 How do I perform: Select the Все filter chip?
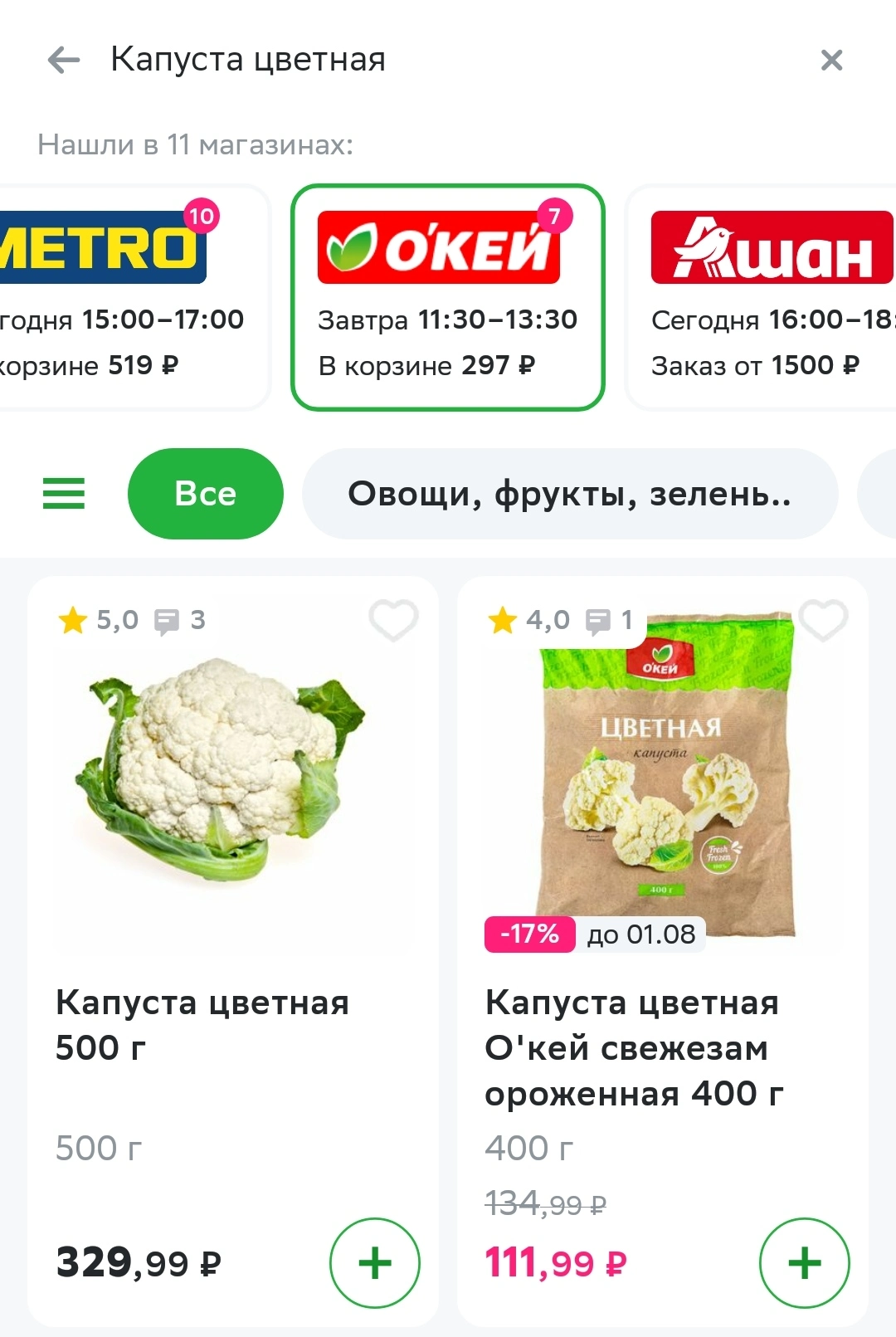[206, 494]
